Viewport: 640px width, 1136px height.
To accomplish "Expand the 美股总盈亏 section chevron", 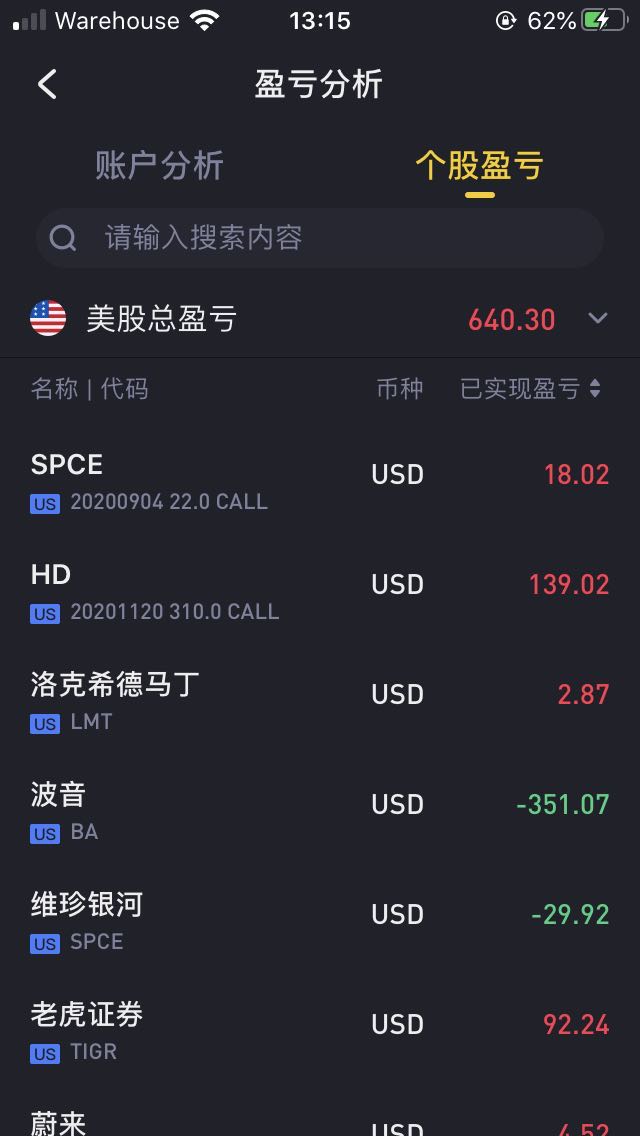I will pyautogui.click(x=597, y=318).
